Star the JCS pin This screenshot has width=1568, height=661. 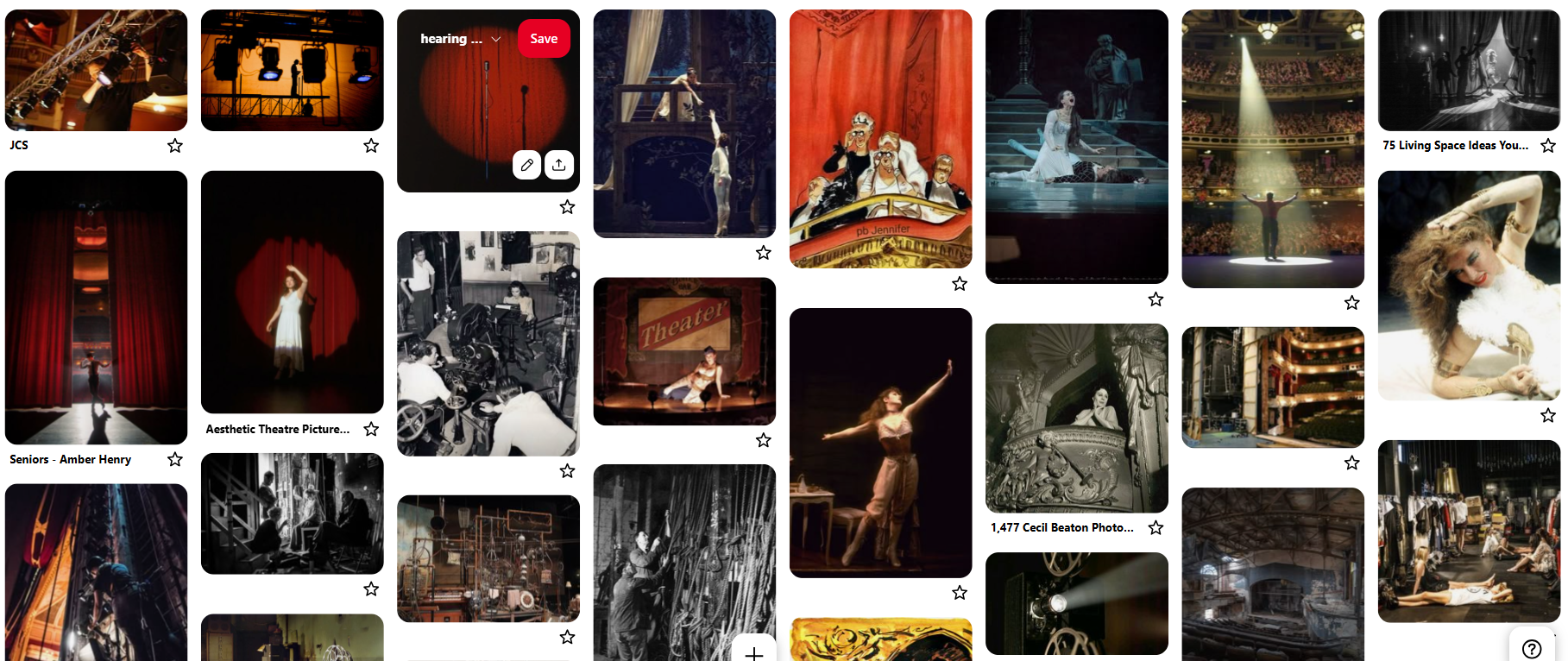point(175,146)
